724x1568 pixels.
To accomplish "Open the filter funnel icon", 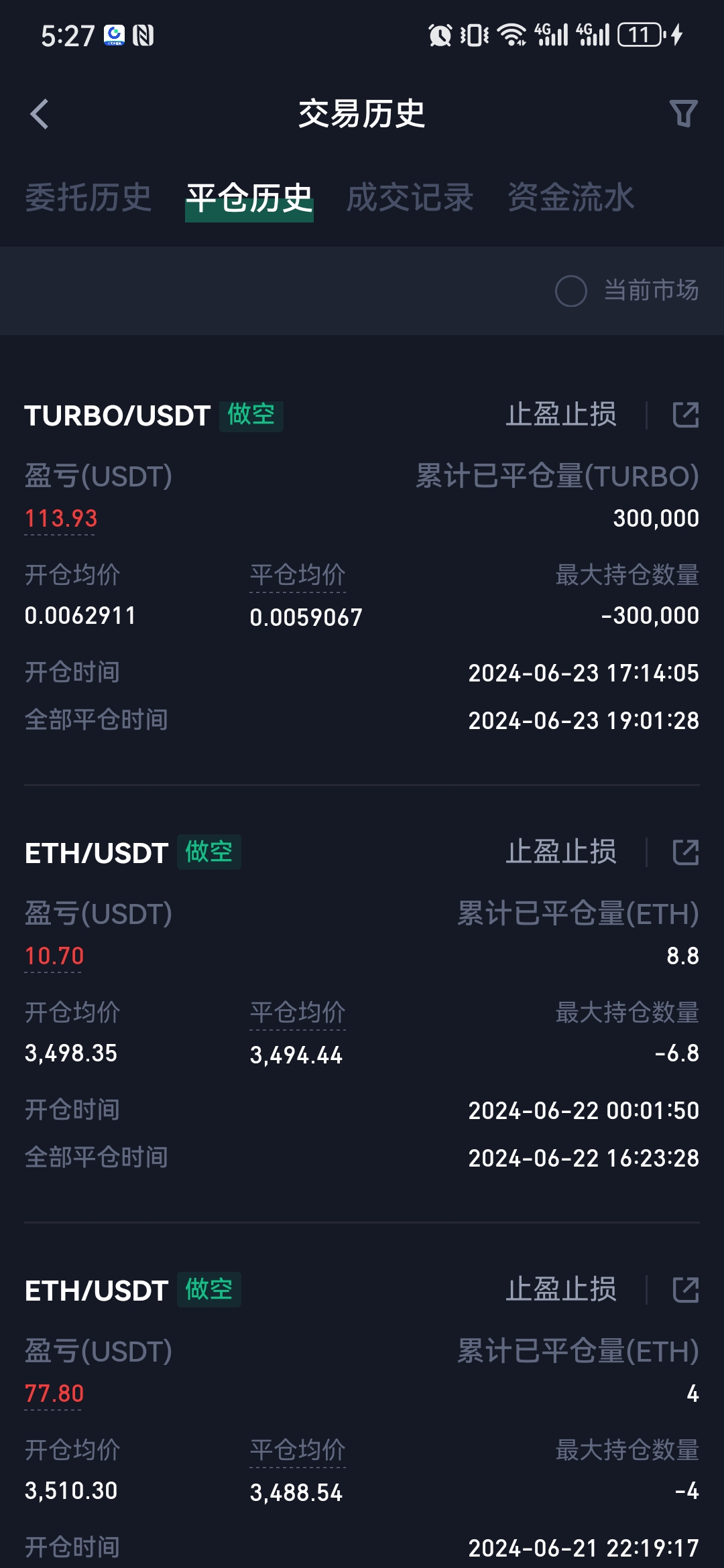I will 683,114.
